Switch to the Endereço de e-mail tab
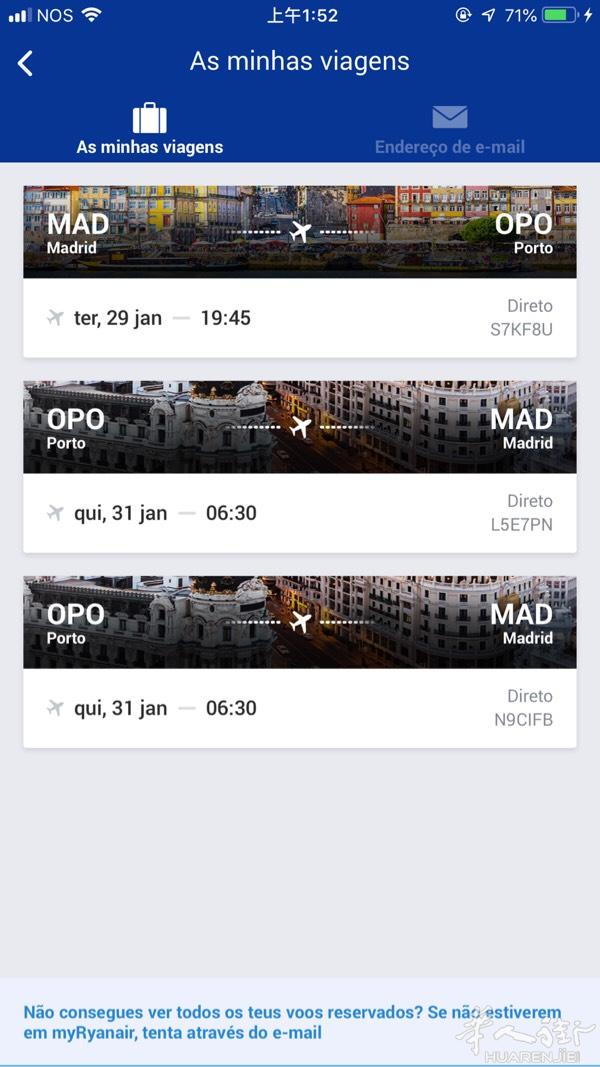The image size is (600, 1067). pos(450,131)
